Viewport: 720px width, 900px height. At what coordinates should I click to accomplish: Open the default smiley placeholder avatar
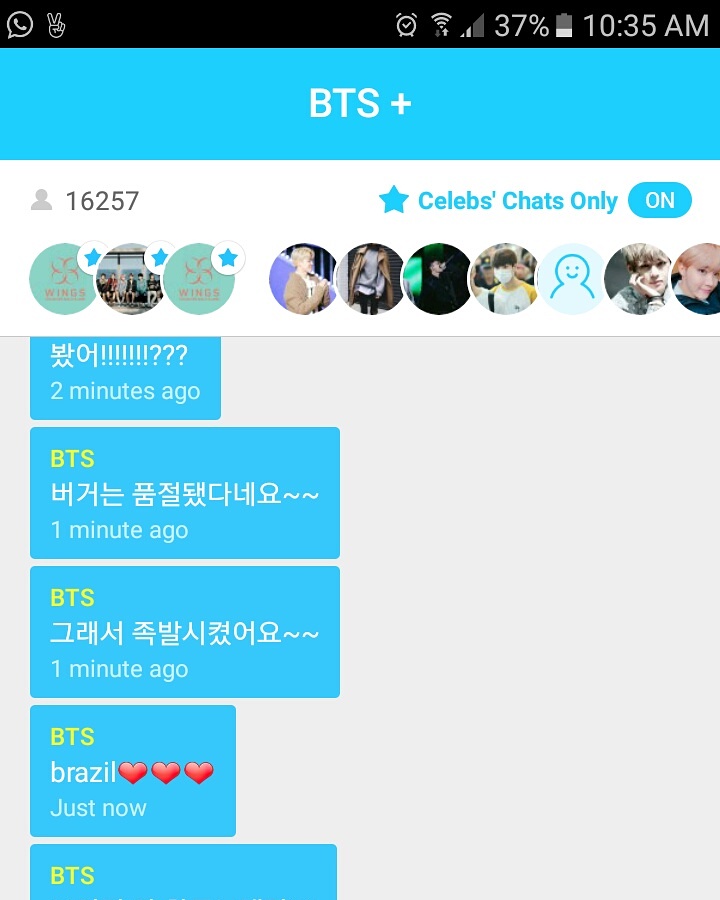click(x=572, y=279)
